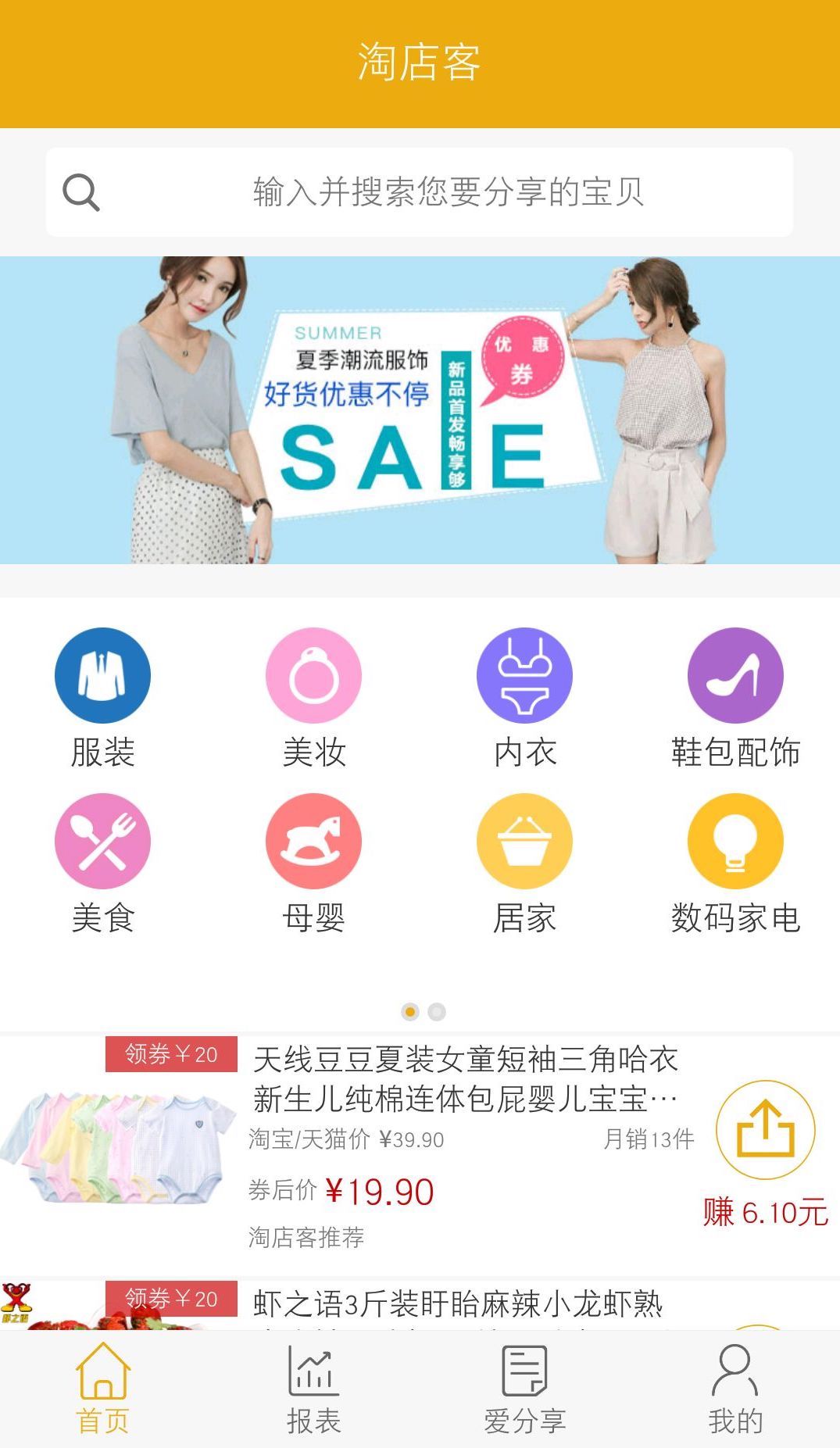Viewport: 840px width, 1448px height.
Task: Open the 鞋包配饰 shoes and bags category
Action: pyautogui.click(x=735, y=675)
